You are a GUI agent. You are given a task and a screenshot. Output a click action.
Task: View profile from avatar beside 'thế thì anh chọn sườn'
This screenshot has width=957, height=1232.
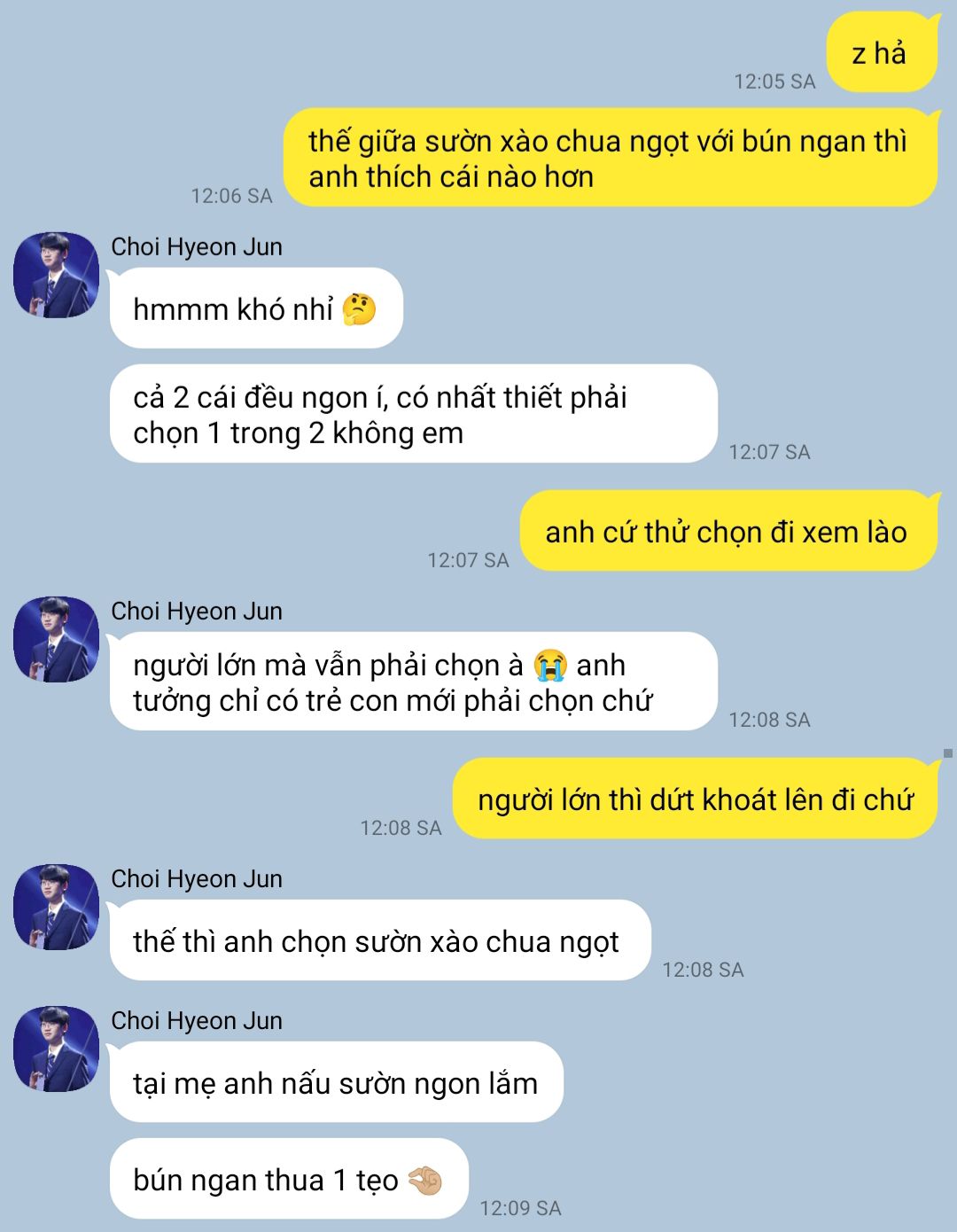click(x=56, y=907)
